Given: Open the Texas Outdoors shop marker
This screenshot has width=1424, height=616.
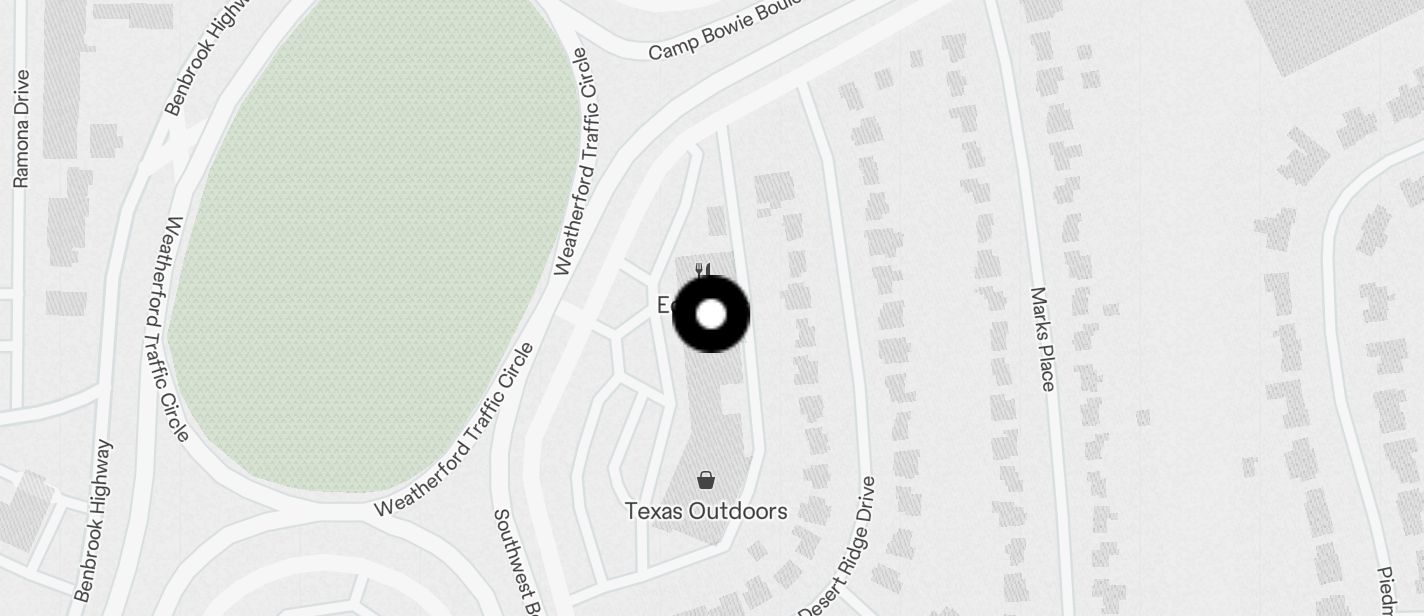Looking at the screenshot, I should [706, 481].
